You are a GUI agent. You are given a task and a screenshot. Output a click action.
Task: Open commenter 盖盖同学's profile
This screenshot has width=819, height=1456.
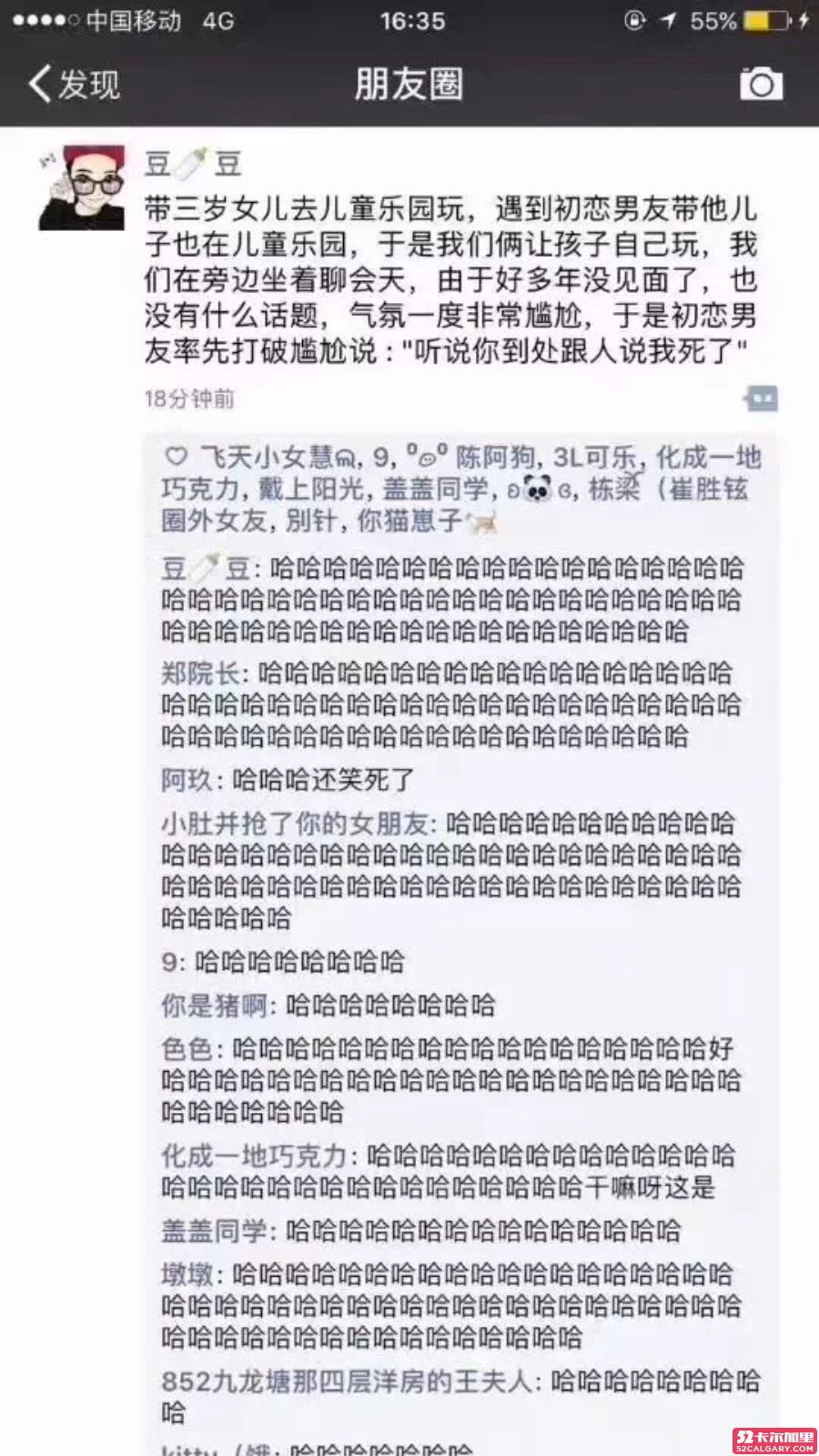click(214, 1231)
